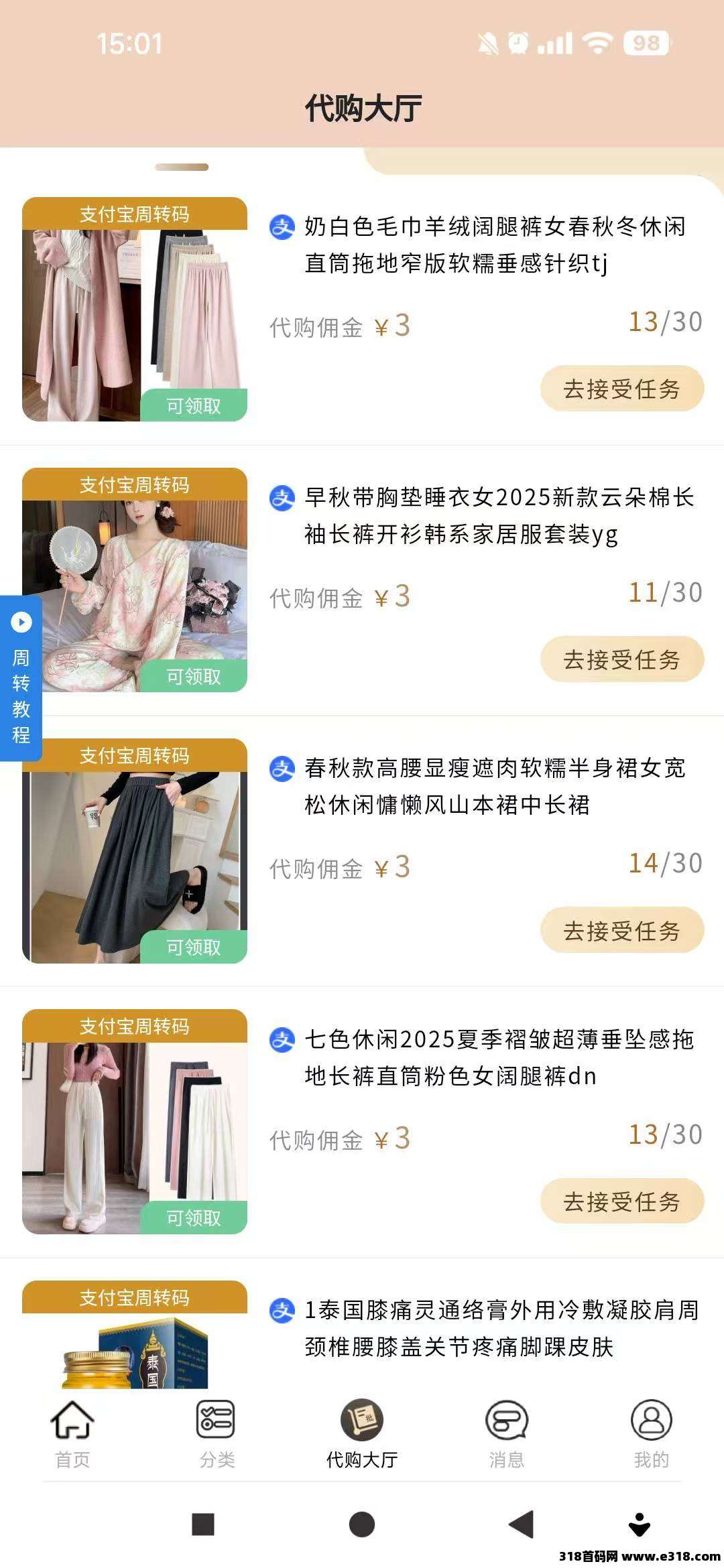Return to the phone home screen
This screenshot has height=1568, width=724.
[362, 1524]
